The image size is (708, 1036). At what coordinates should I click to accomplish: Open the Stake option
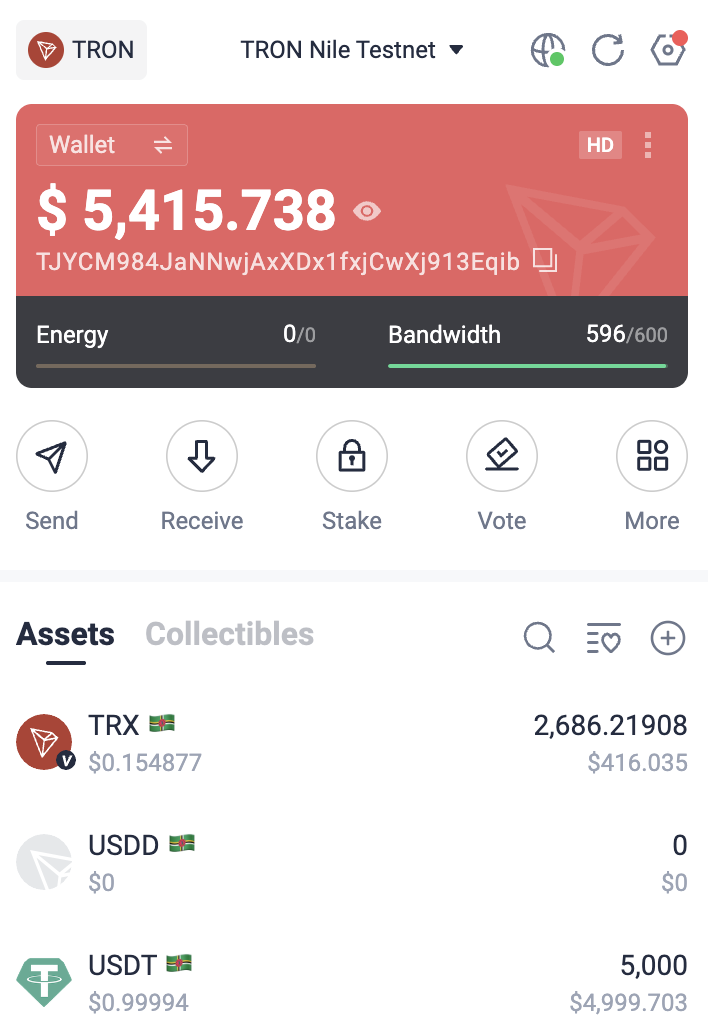pyautogui.click(x=352, y=458)
